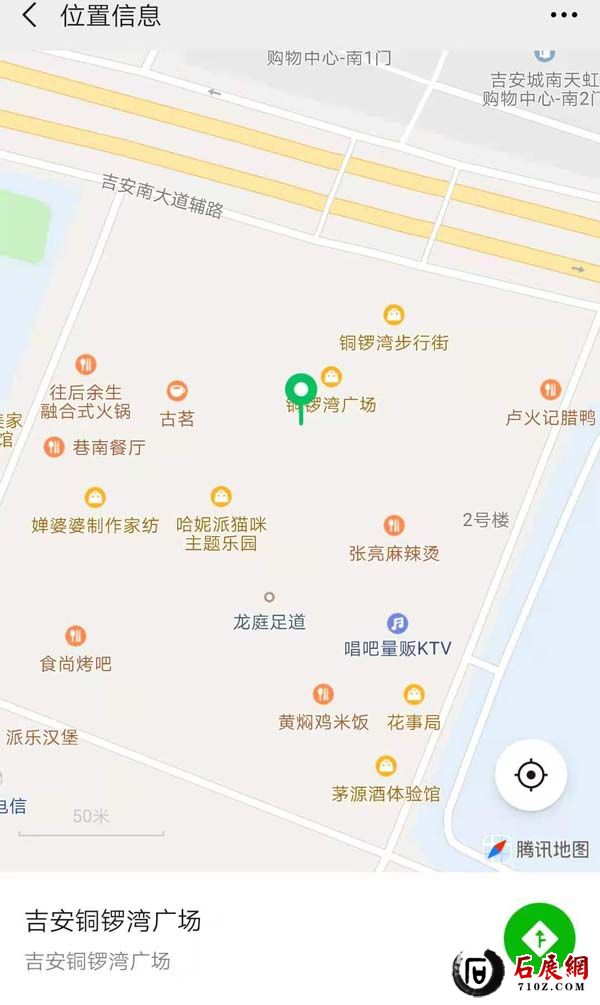The width and height of the screenshot is (600, 1005).
Task: Go back from the 位置信息 location screen
Action: 29,16
